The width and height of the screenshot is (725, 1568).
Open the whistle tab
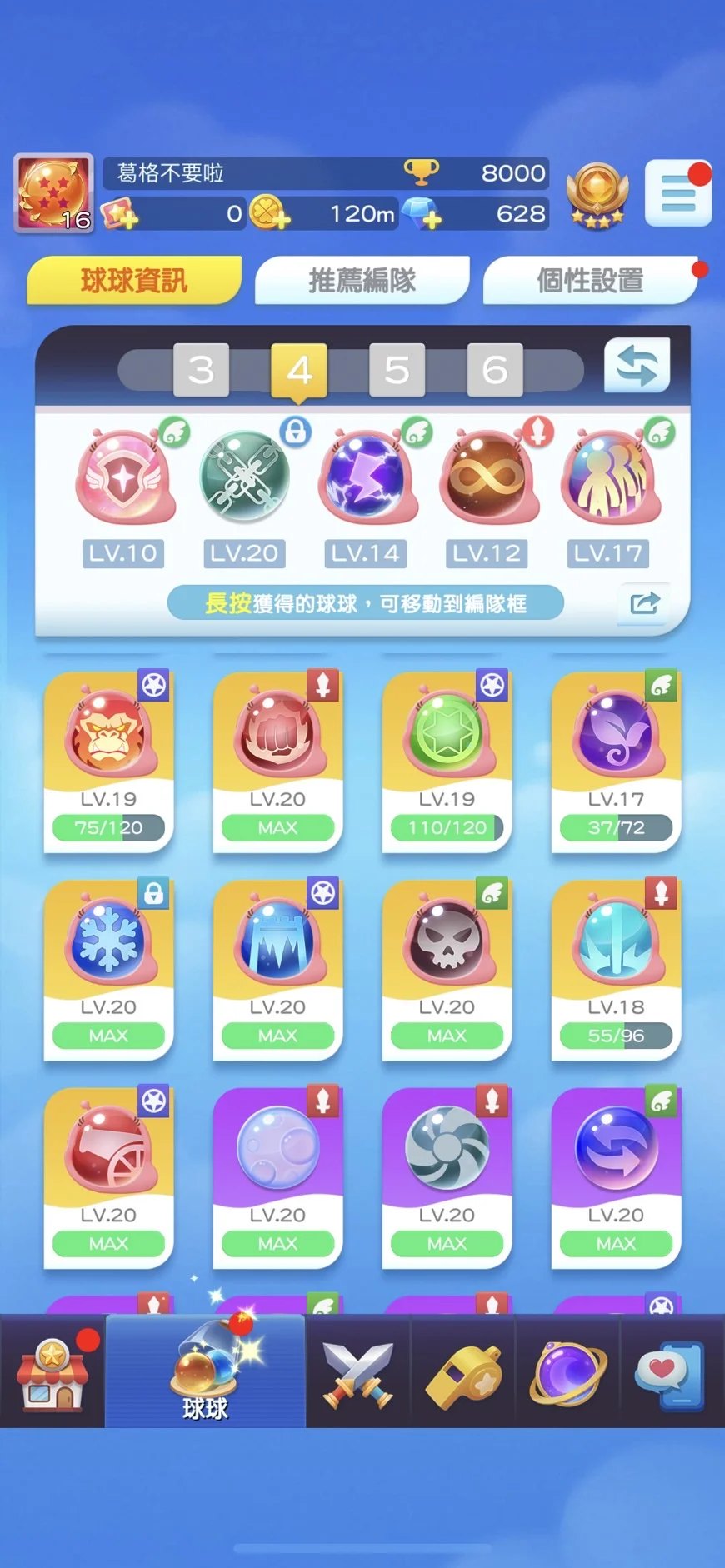click(x=463, y=1372)
